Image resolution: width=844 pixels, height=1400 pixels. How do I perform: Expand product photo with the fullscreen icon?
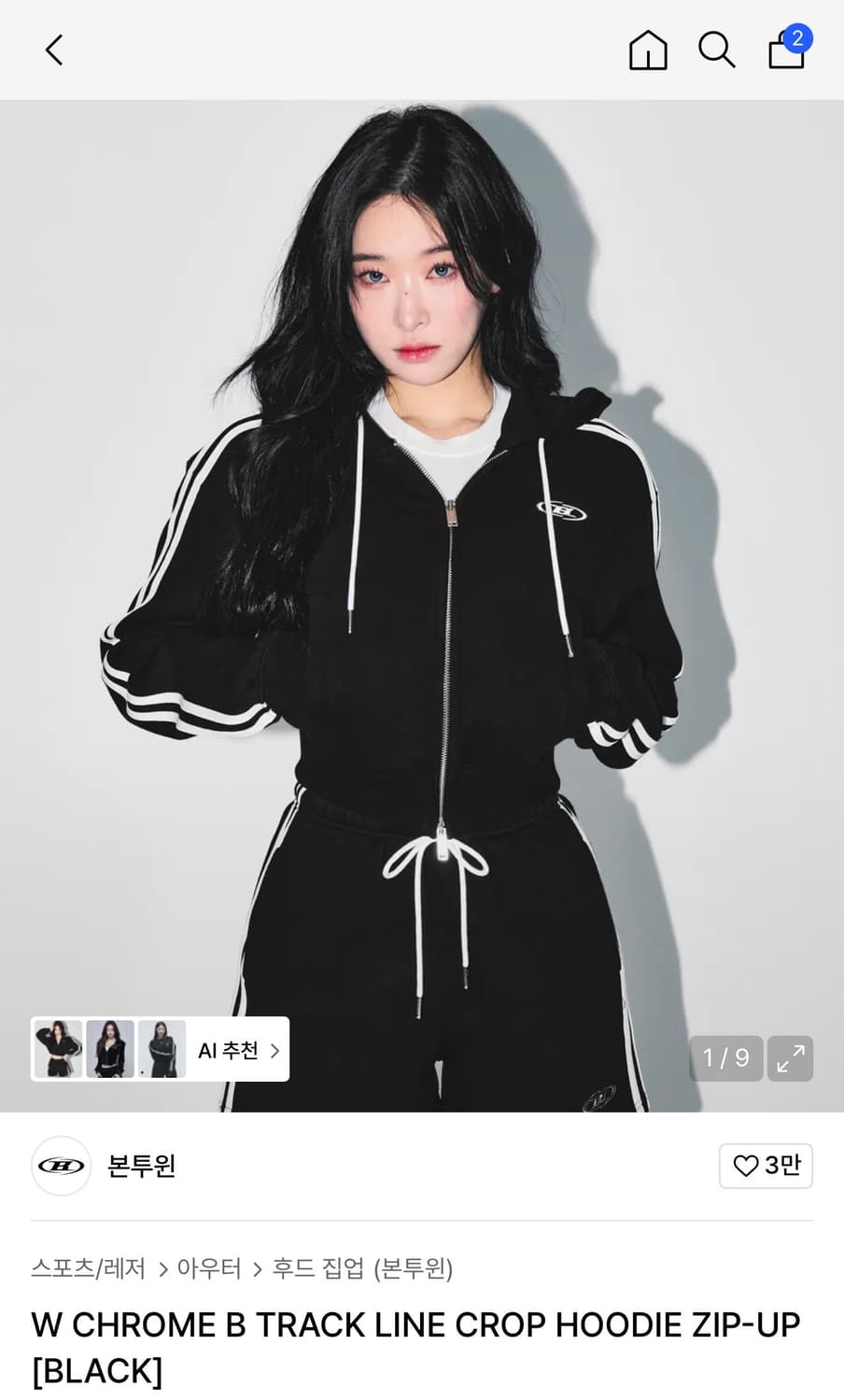click(790, 1058)
